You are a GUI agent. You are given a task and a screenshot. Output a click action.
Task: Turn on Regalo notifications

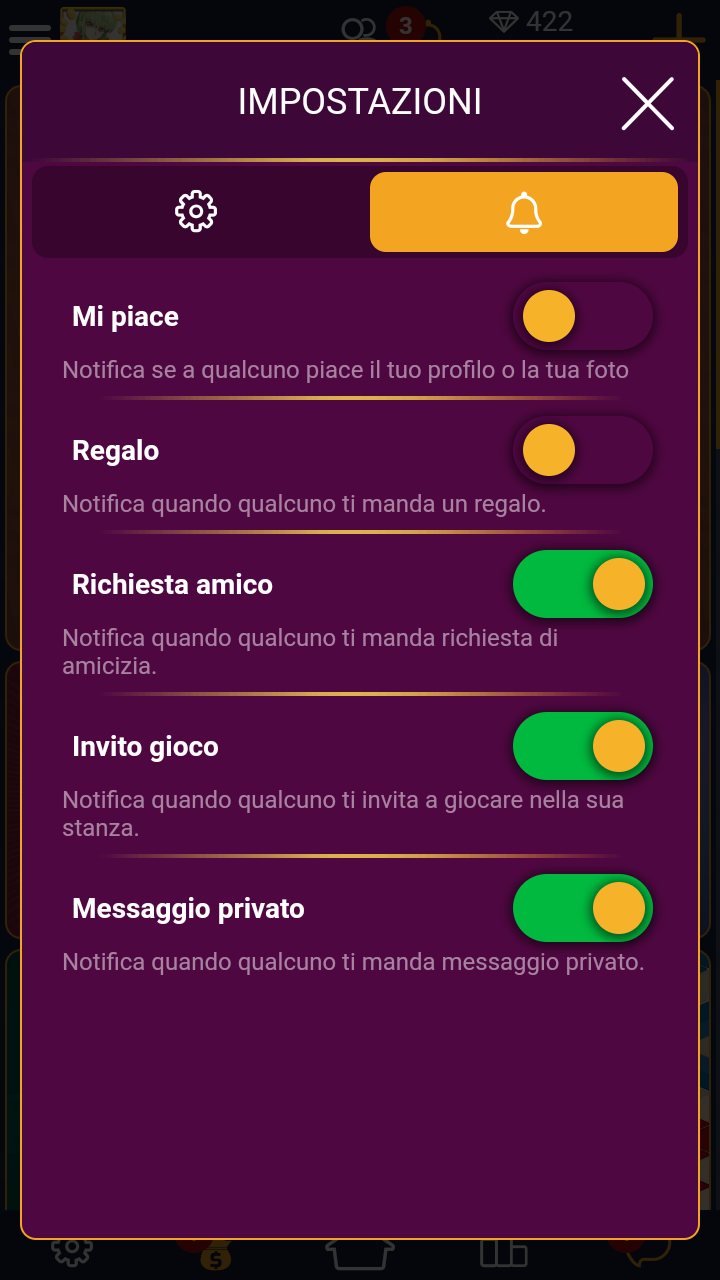click(x=583, y=450)
